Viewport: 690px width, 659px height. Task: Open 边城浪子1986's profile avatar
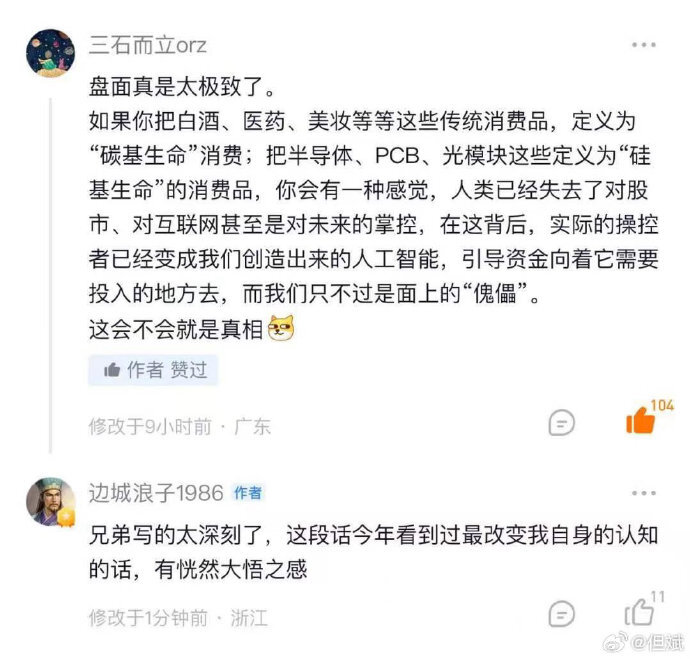pyautogui.click(x=50, y=501)
